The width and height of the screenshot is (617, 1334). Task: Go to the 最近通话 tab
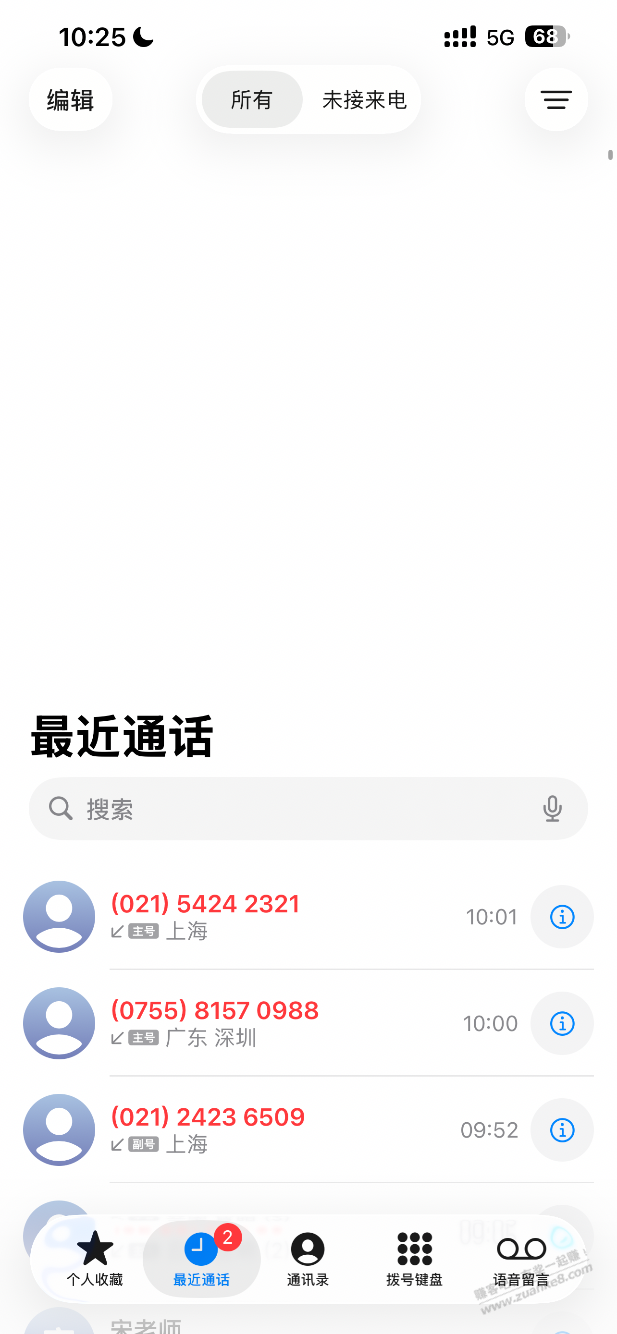[202, 1258]
